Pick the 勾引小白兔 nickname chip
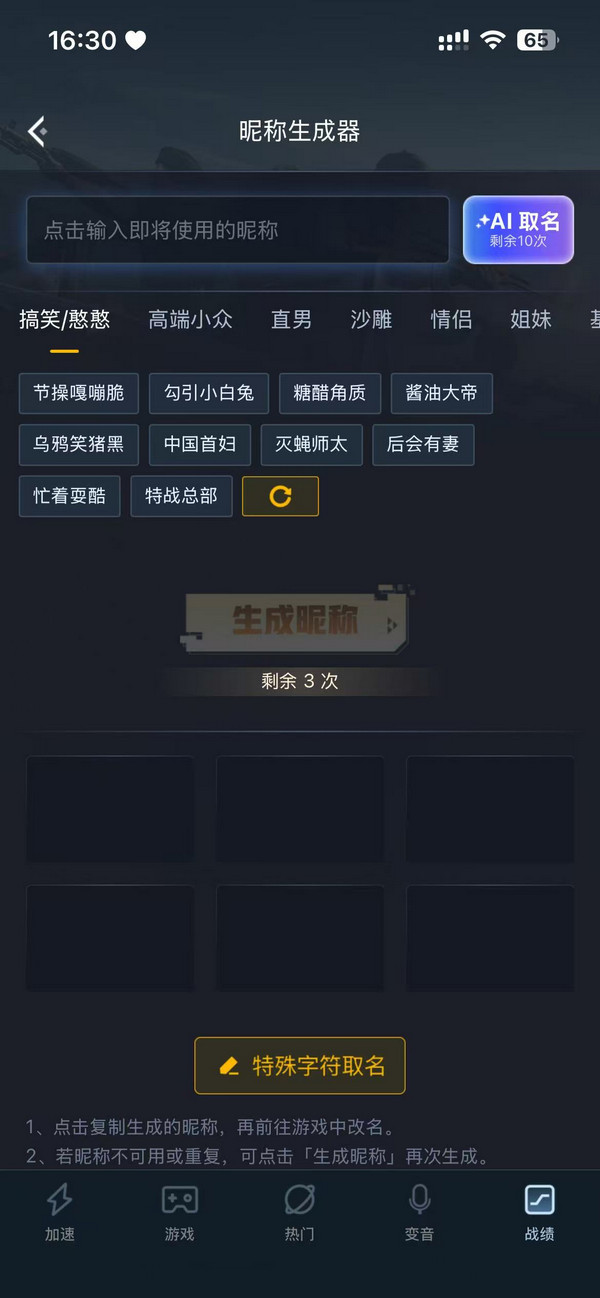 209,393
